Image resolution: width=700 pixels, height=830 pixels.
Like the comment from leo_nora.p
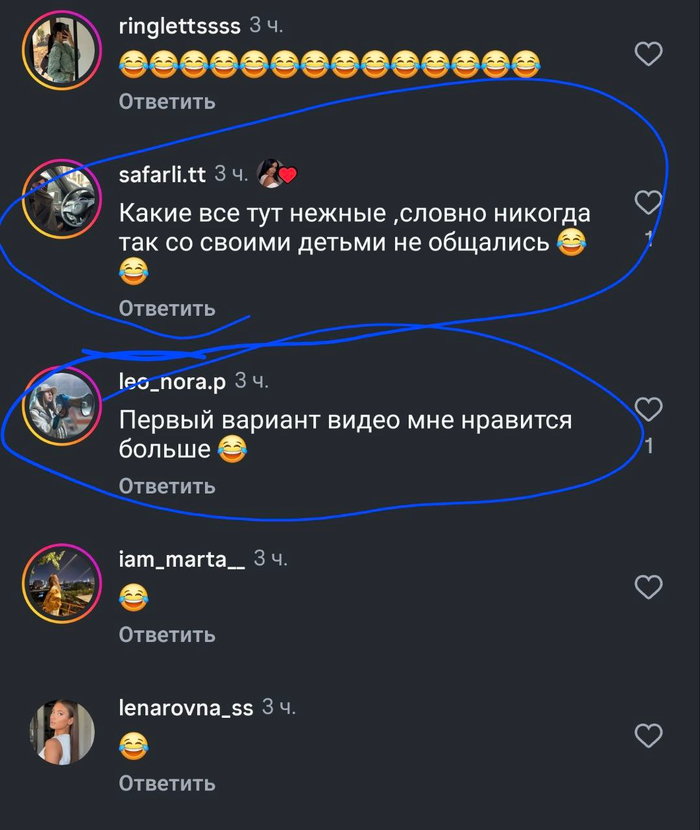pyautogui.click(x=649, y=408)
